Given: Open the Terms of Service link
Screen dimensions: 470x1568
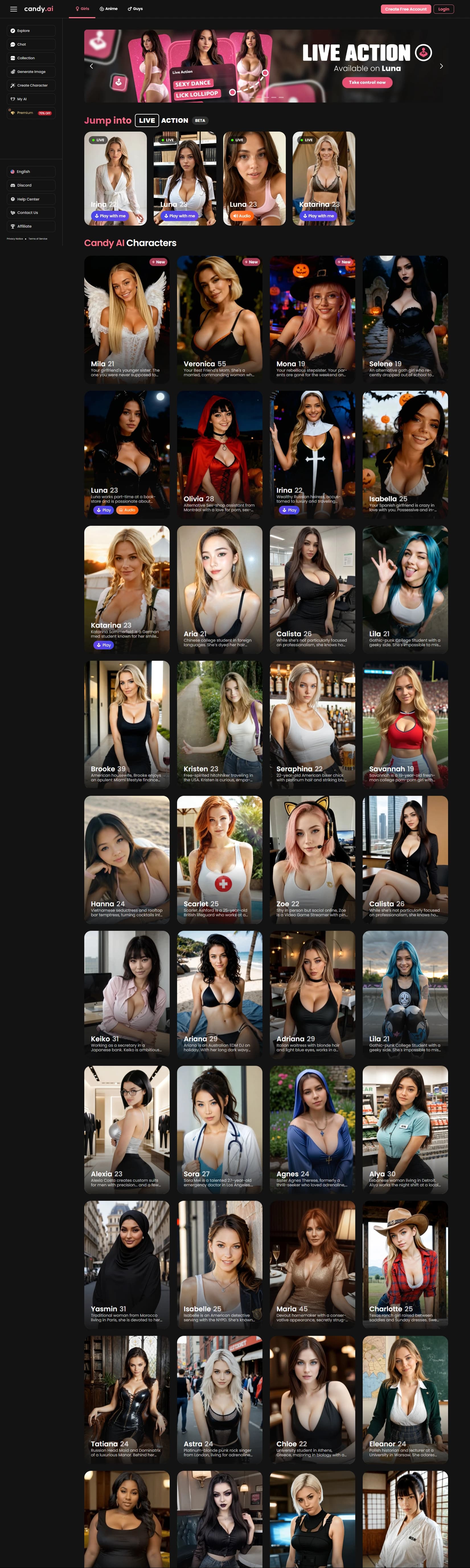Looking at the screenshot, I should [38, 239].
